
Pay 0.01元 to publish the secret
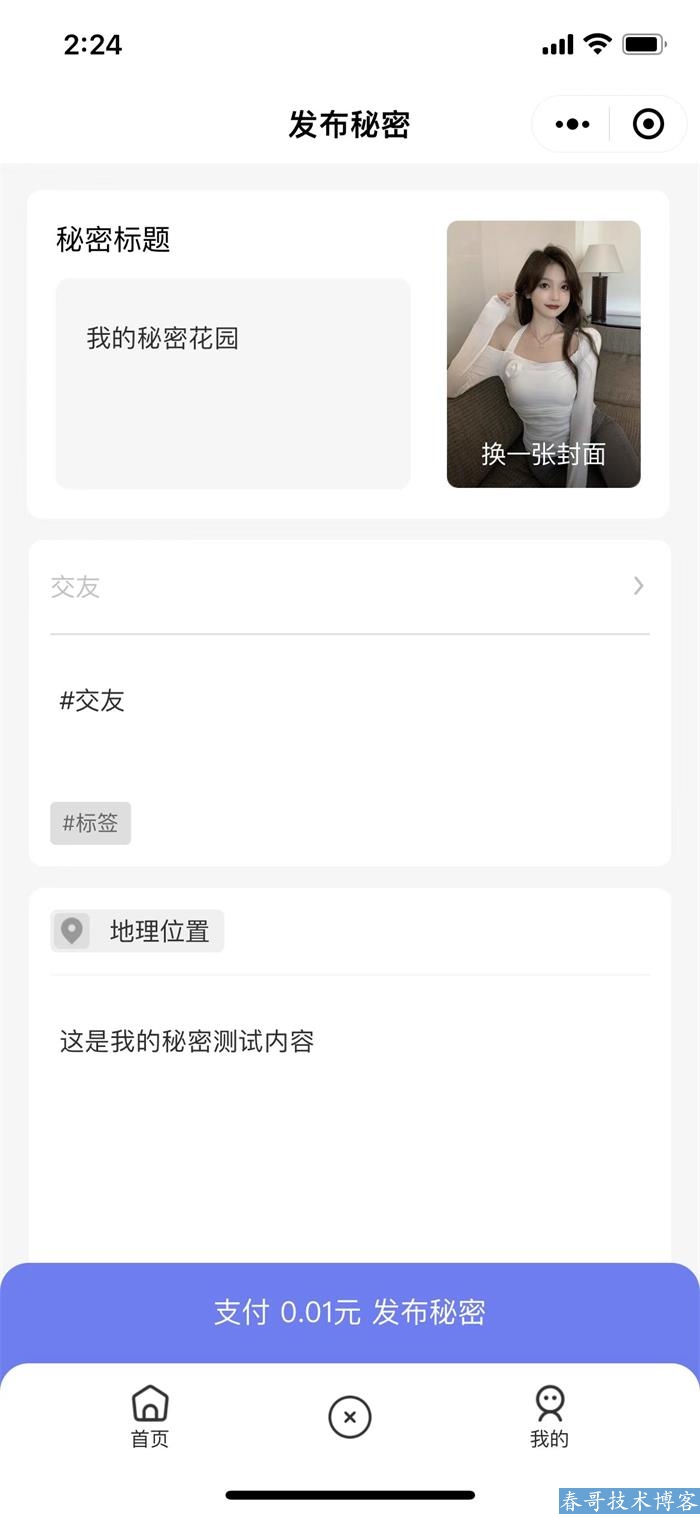click(349, 1312)
